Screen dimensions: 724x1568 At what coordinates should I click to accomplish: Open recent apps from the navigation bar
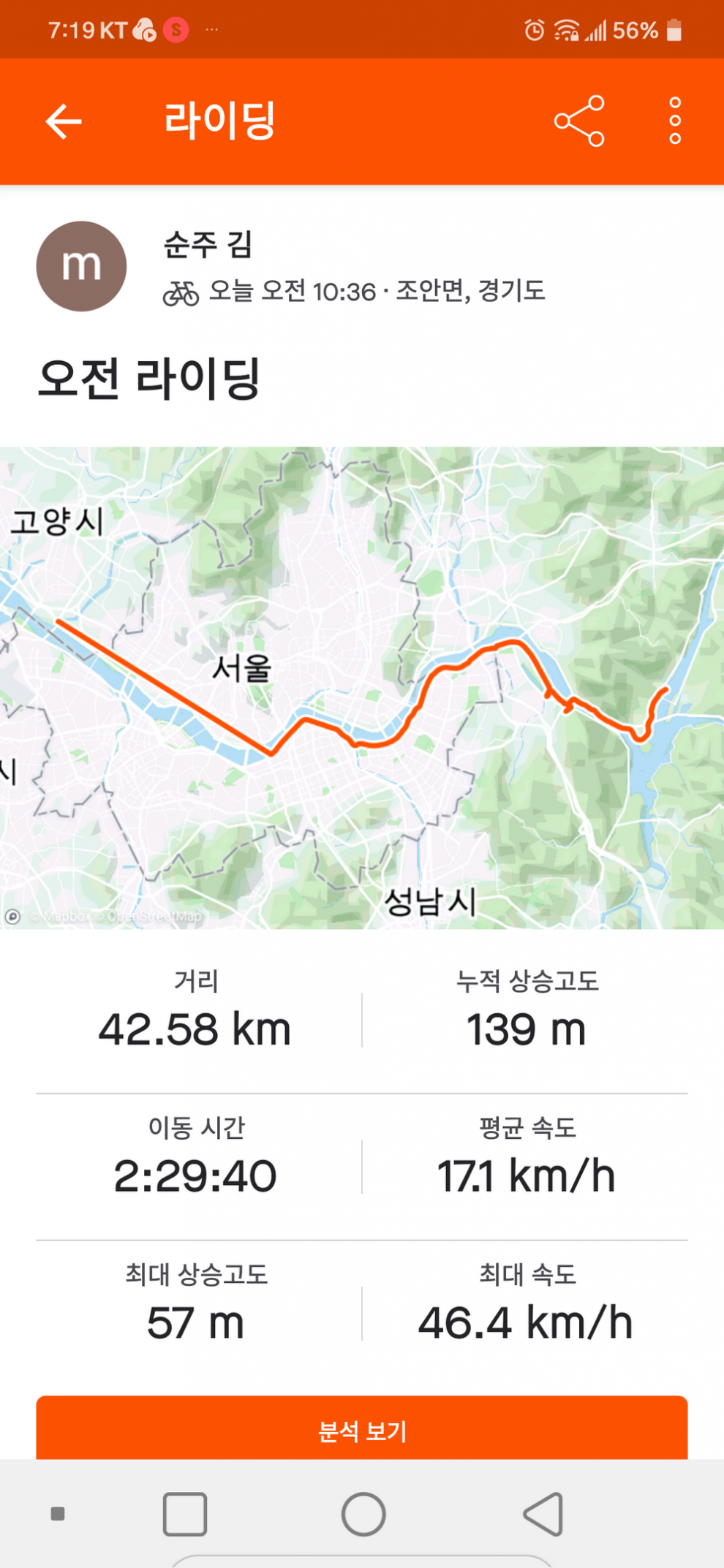(184, 1514)
